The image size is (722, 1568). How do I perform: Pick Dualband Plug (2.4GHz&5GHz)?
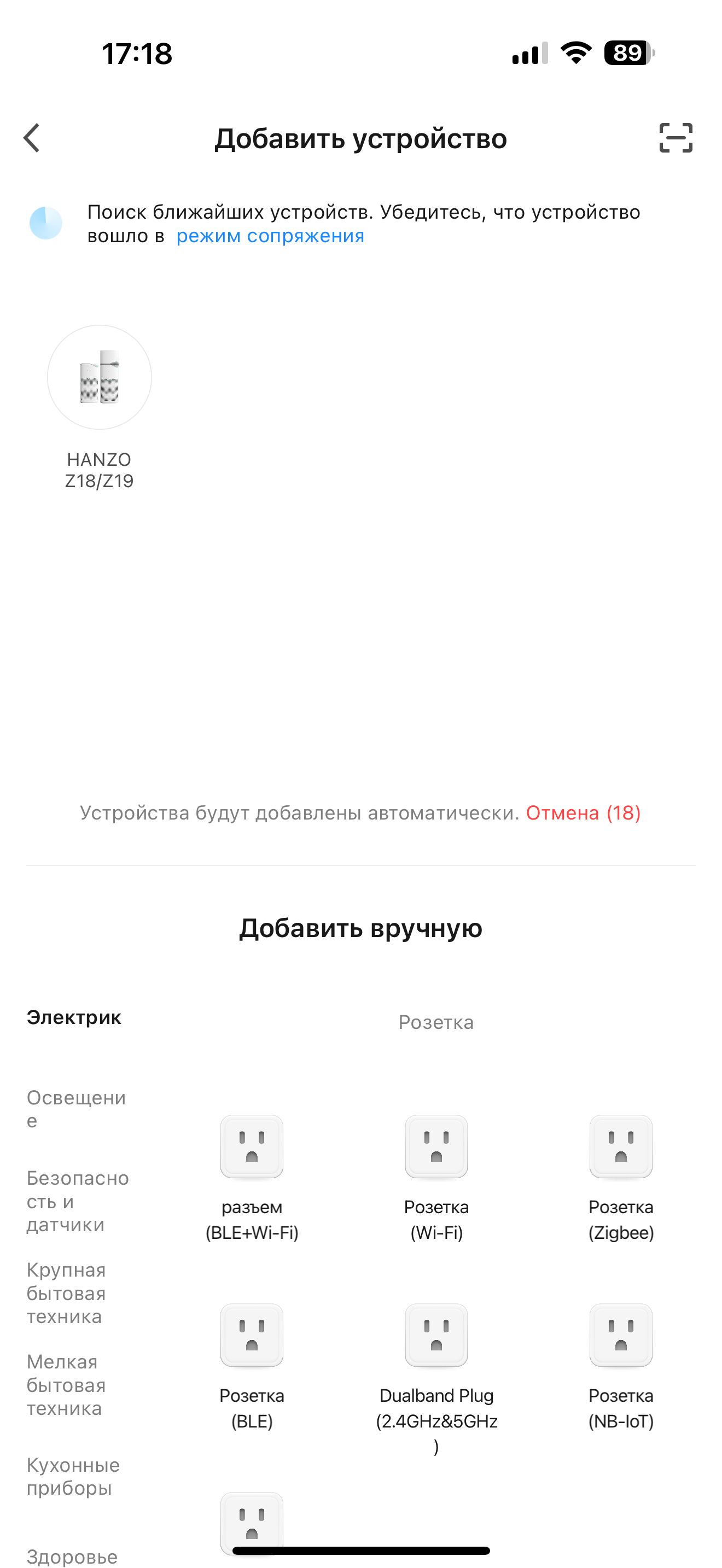coord(436,1336)
